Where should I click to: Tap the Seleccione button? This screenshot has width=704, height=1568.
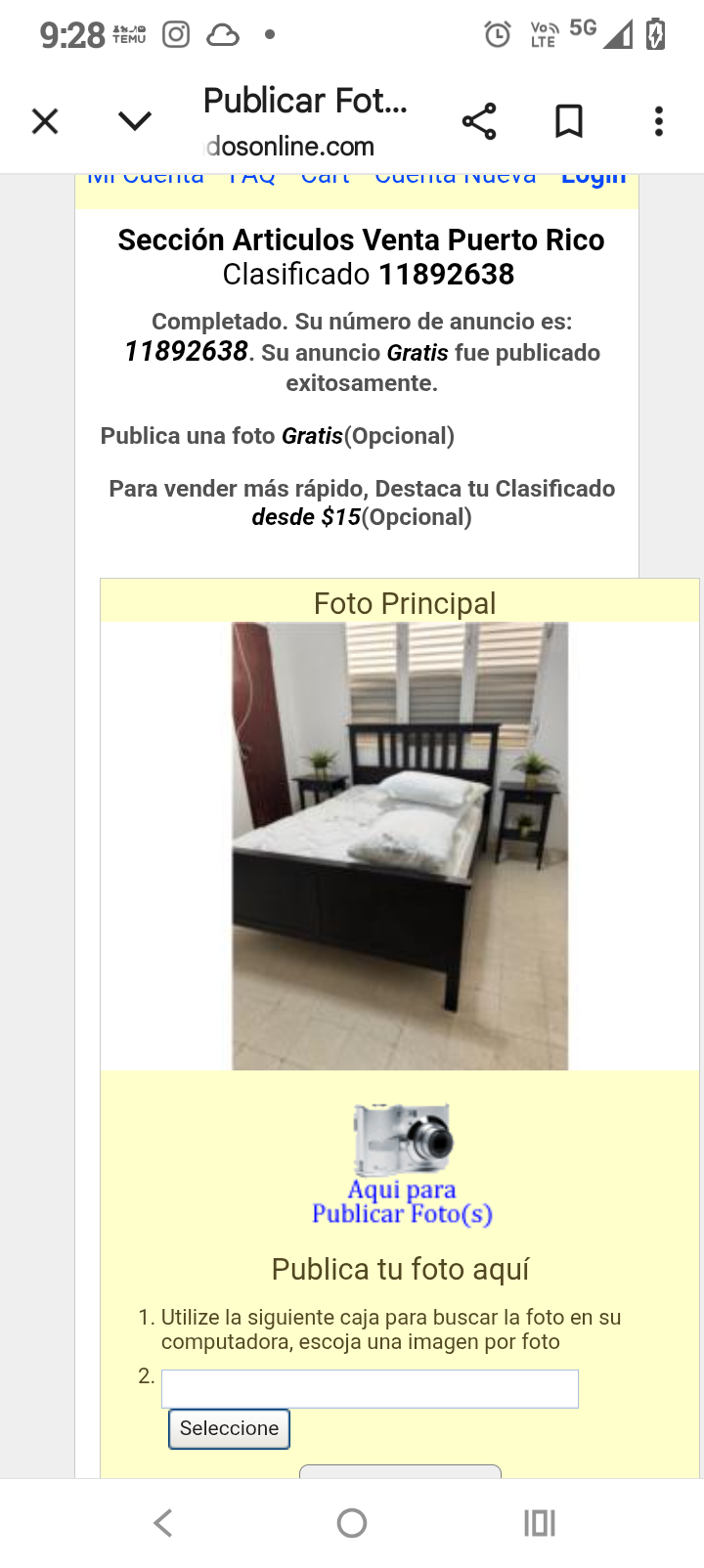pos(229,1429)
